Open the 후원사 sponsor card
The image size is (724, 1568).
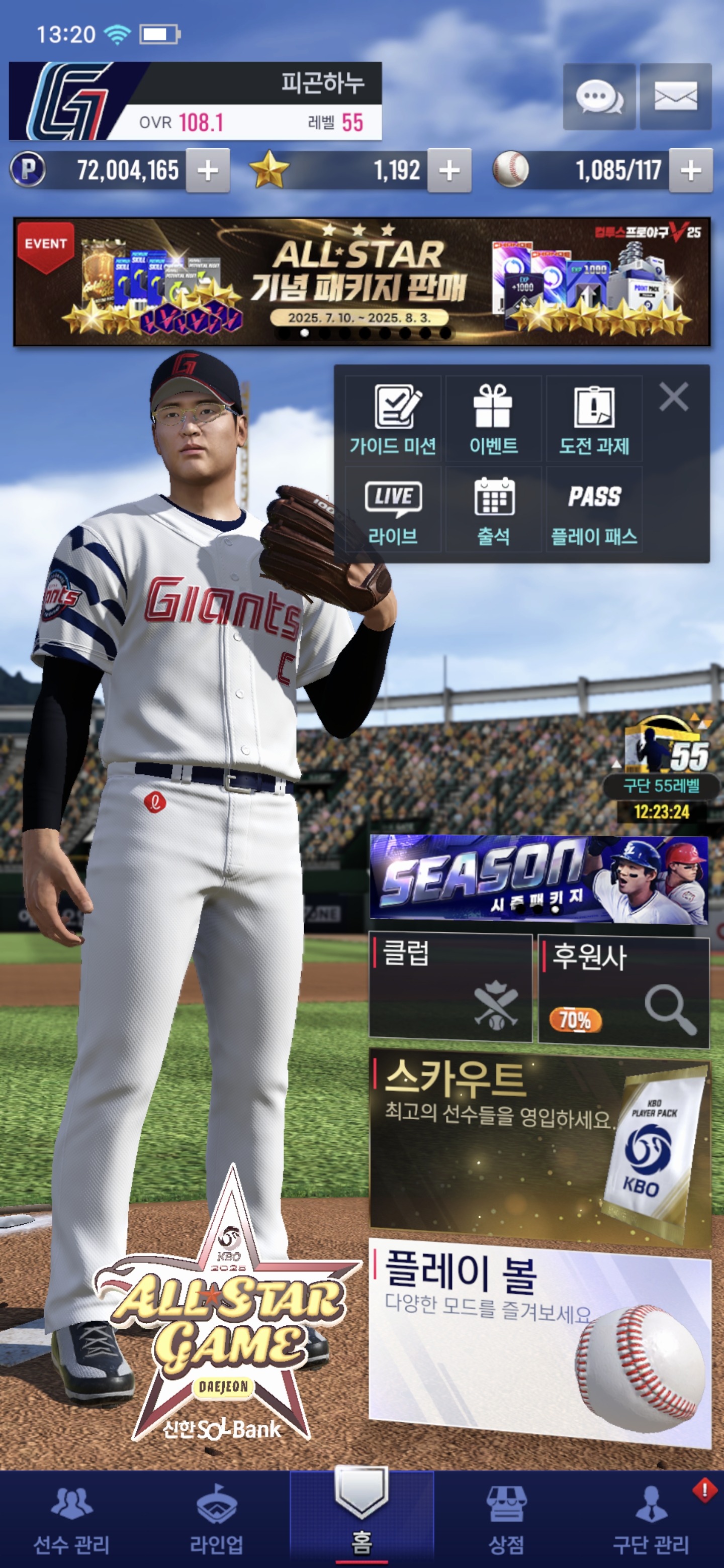623,992
